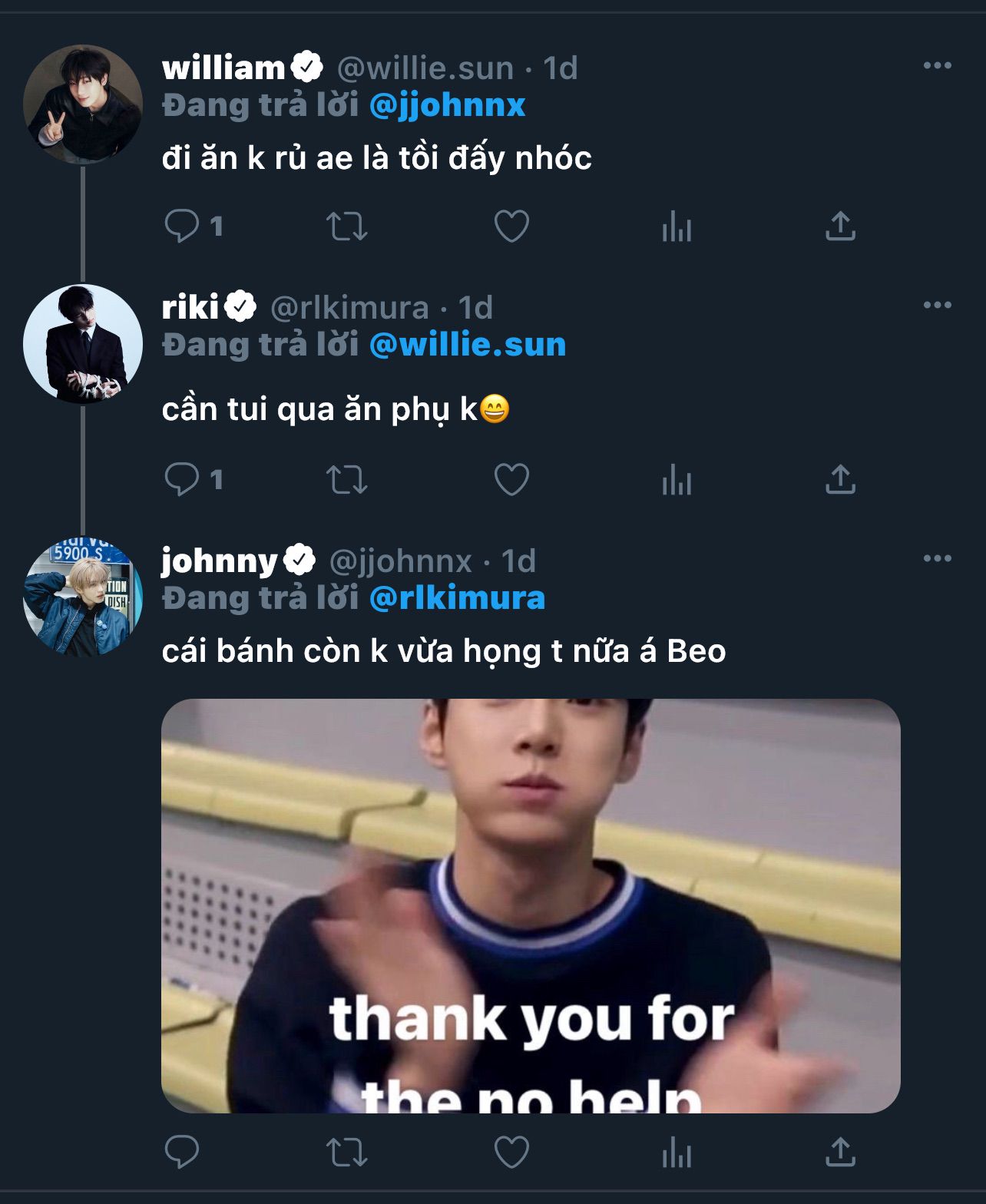The height and width of the screenshot is (1204, 986).
Task: View analytics for riki's tweet
Action: 677,480
